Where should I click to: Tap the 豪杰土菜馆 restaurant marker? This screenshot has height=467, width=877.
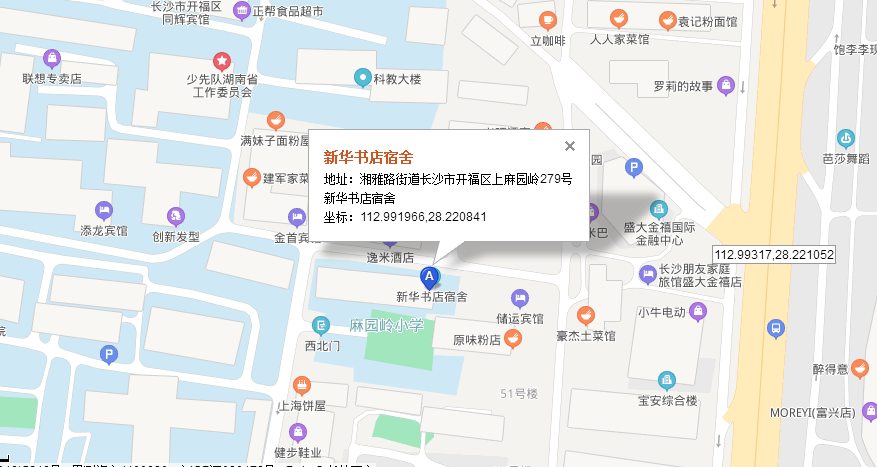pyautogui.click(x=585, y=314)
